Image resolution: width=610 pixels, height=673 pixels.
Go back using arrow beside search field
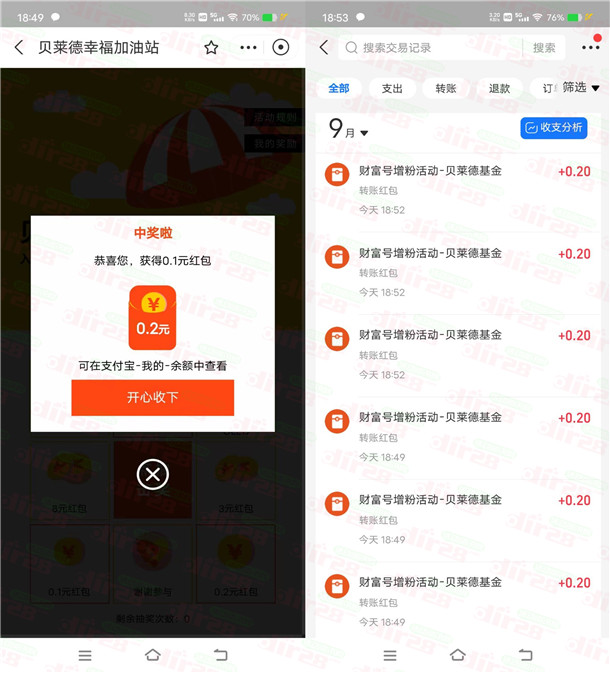point(323,48)
